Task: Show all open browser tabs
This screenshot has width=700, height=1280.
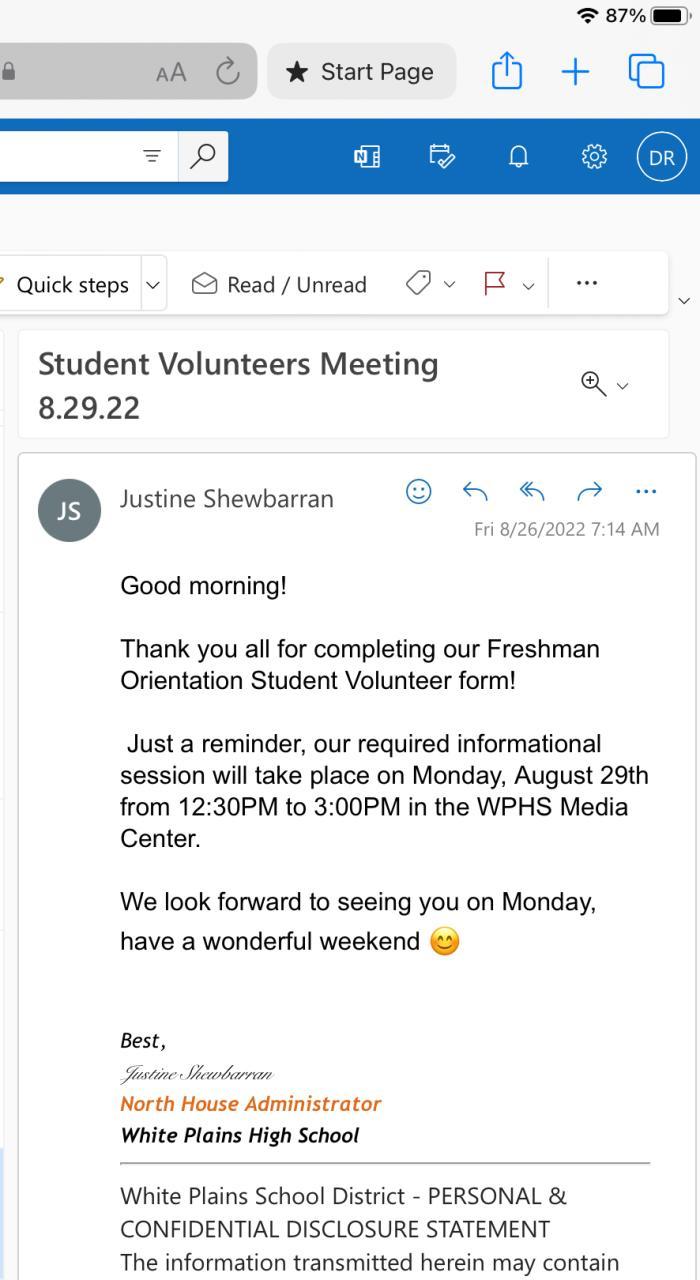Action: pos(646,71)
